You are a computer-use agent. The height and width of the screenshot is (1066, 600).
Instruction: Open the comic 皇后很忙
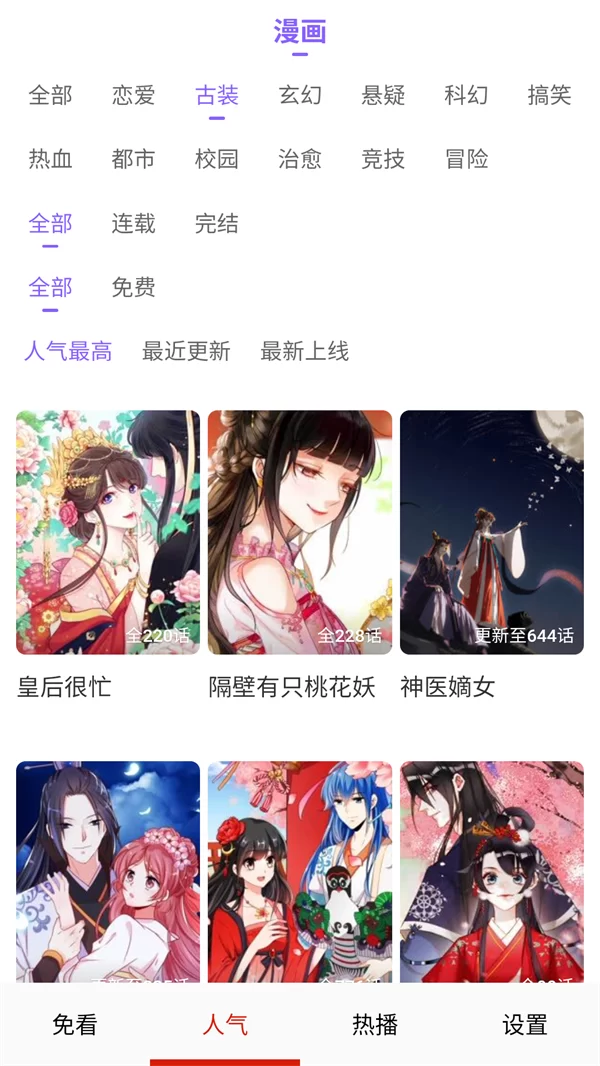click(108, 532)
